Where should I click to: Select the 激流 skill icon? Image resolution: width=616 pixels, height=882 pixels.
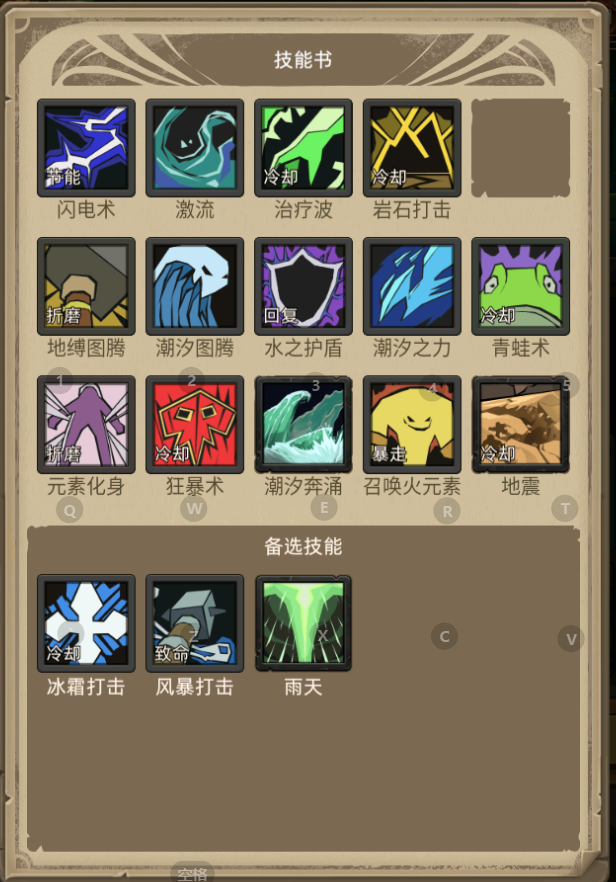click(194, 148)
